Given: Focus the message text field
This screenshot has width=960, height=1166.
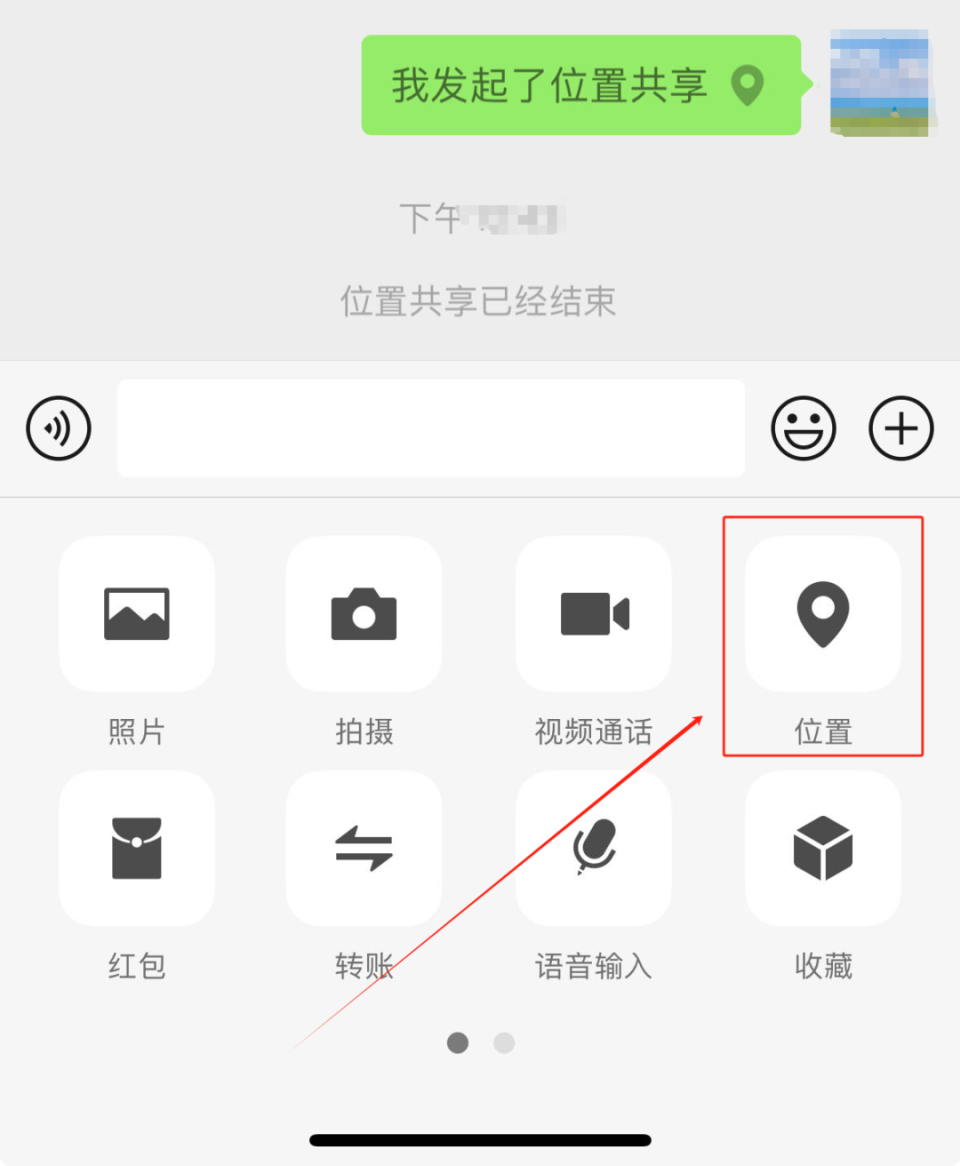Looking at the screenshot, I should [x=431, y=428].
